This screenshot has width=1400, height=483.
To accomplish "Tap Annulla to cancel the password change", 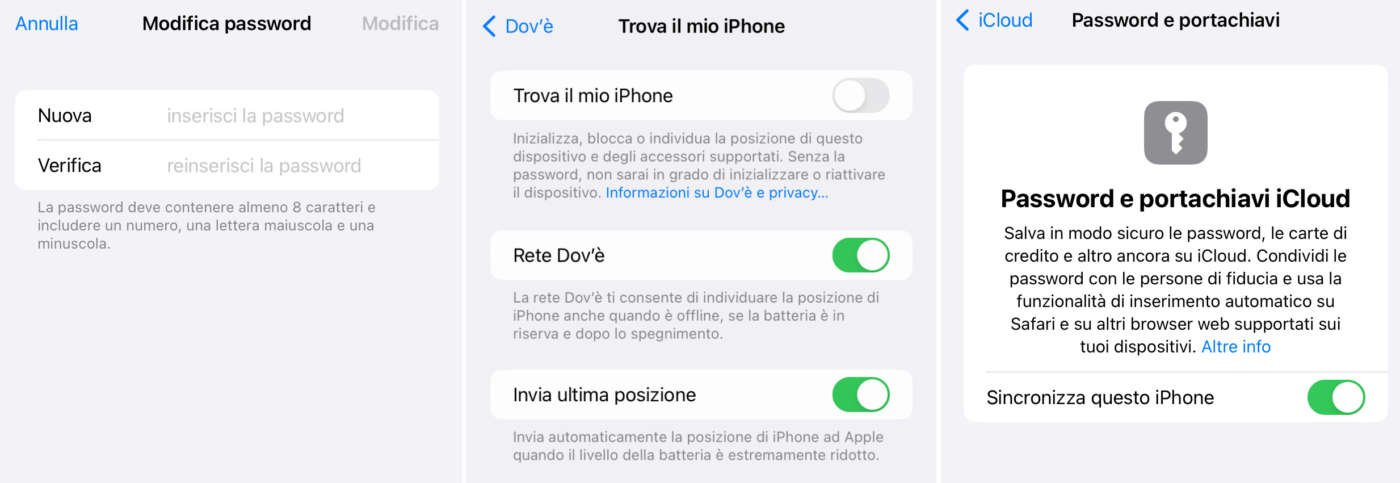I will click(x=47, y=23).
